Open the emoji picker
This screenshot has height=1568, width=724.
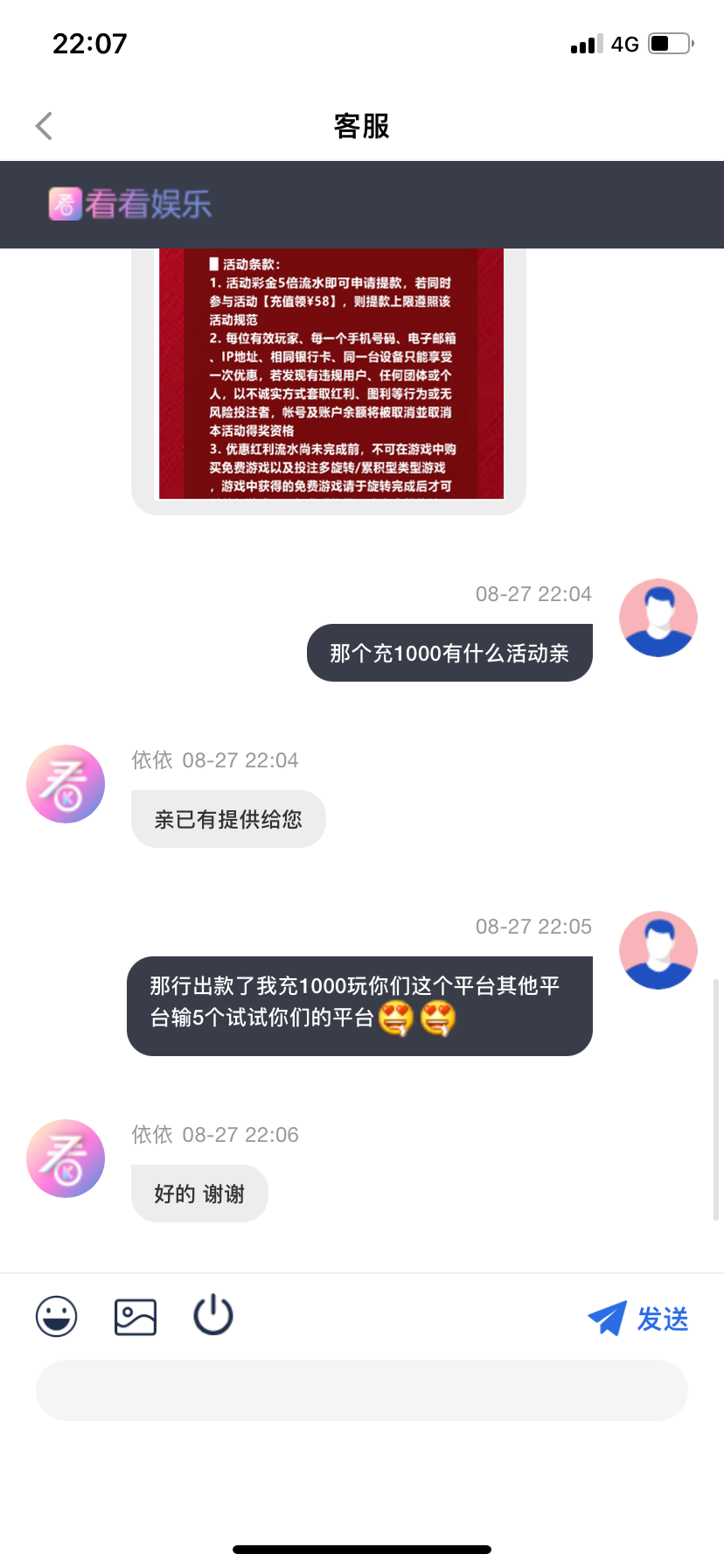click(57, 1316)
